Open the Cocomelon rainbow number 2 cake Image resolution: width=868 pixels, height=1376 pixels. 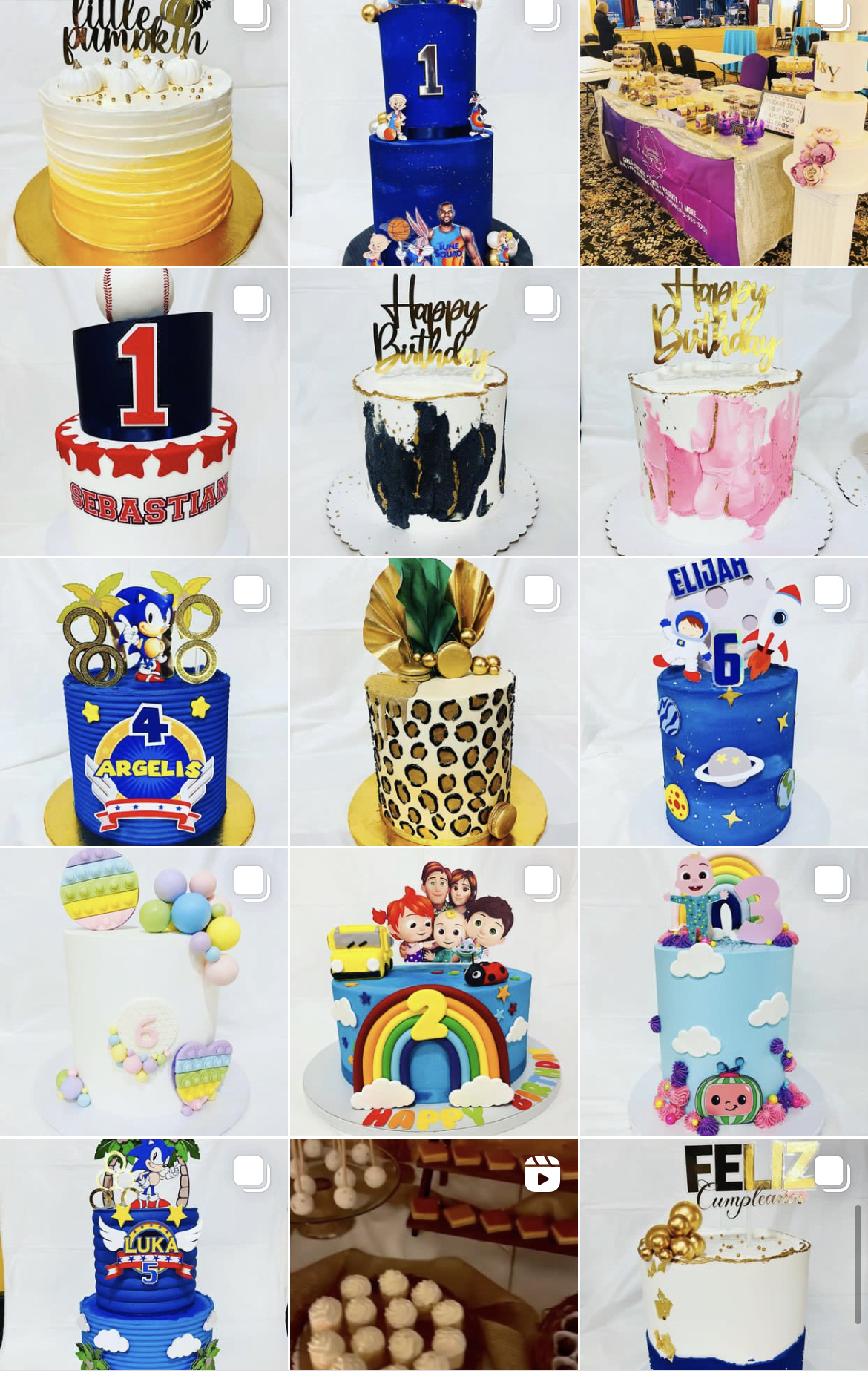pyautogui.click(x=433, y=992)
